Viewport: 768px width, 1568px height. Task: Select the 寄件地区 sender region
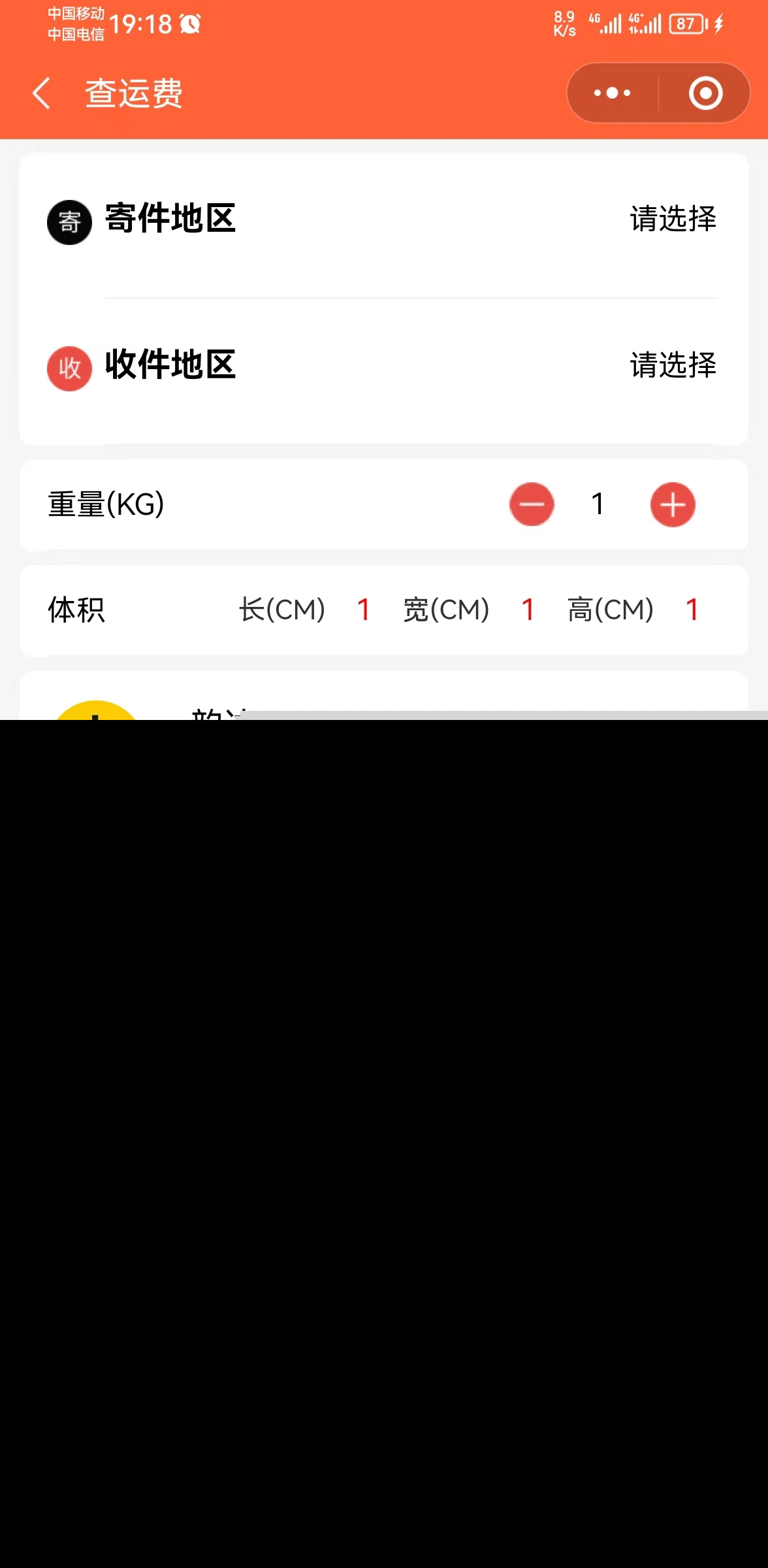click(x=673, y=219)
